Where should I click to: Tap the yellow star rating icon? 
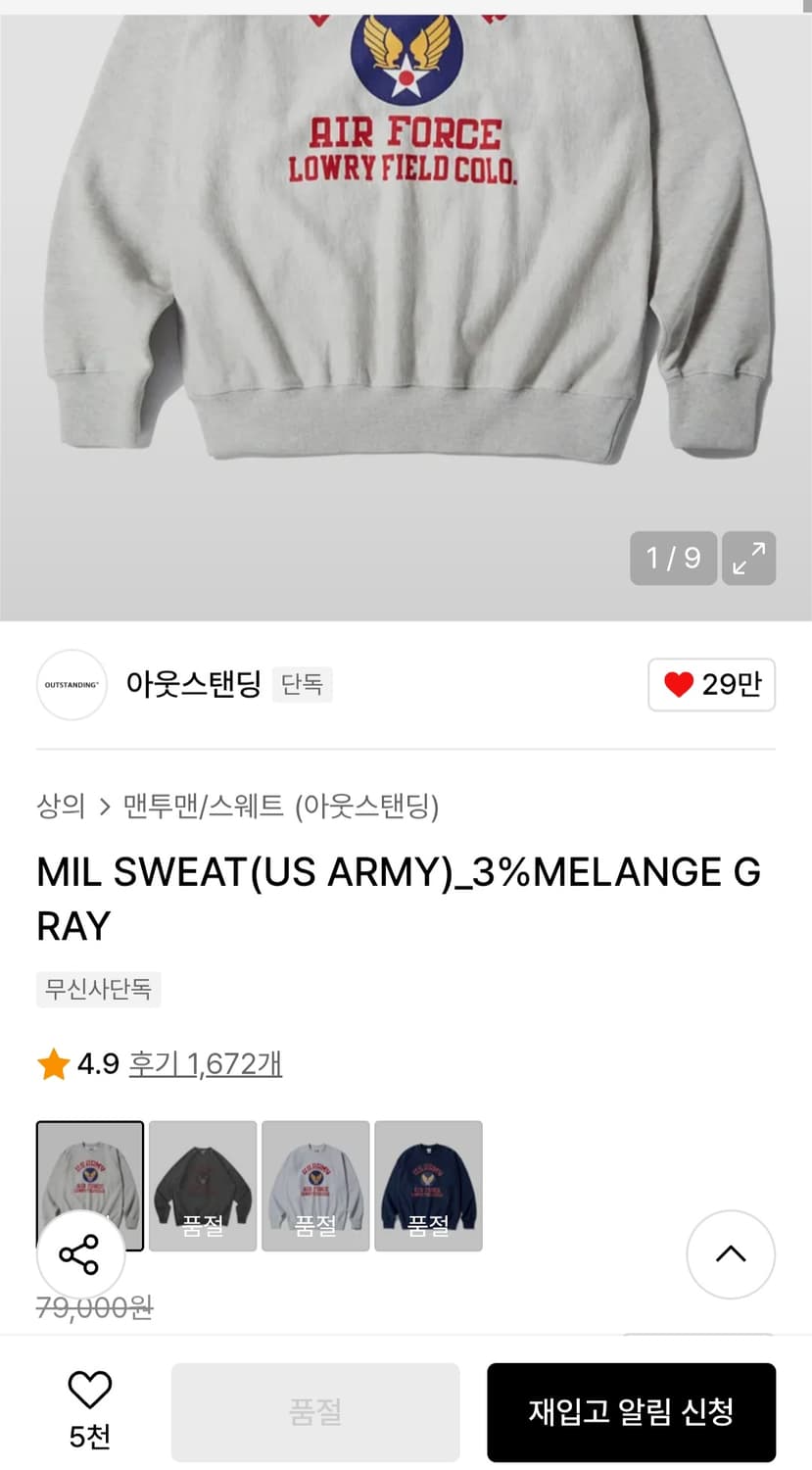[53, 1063]
